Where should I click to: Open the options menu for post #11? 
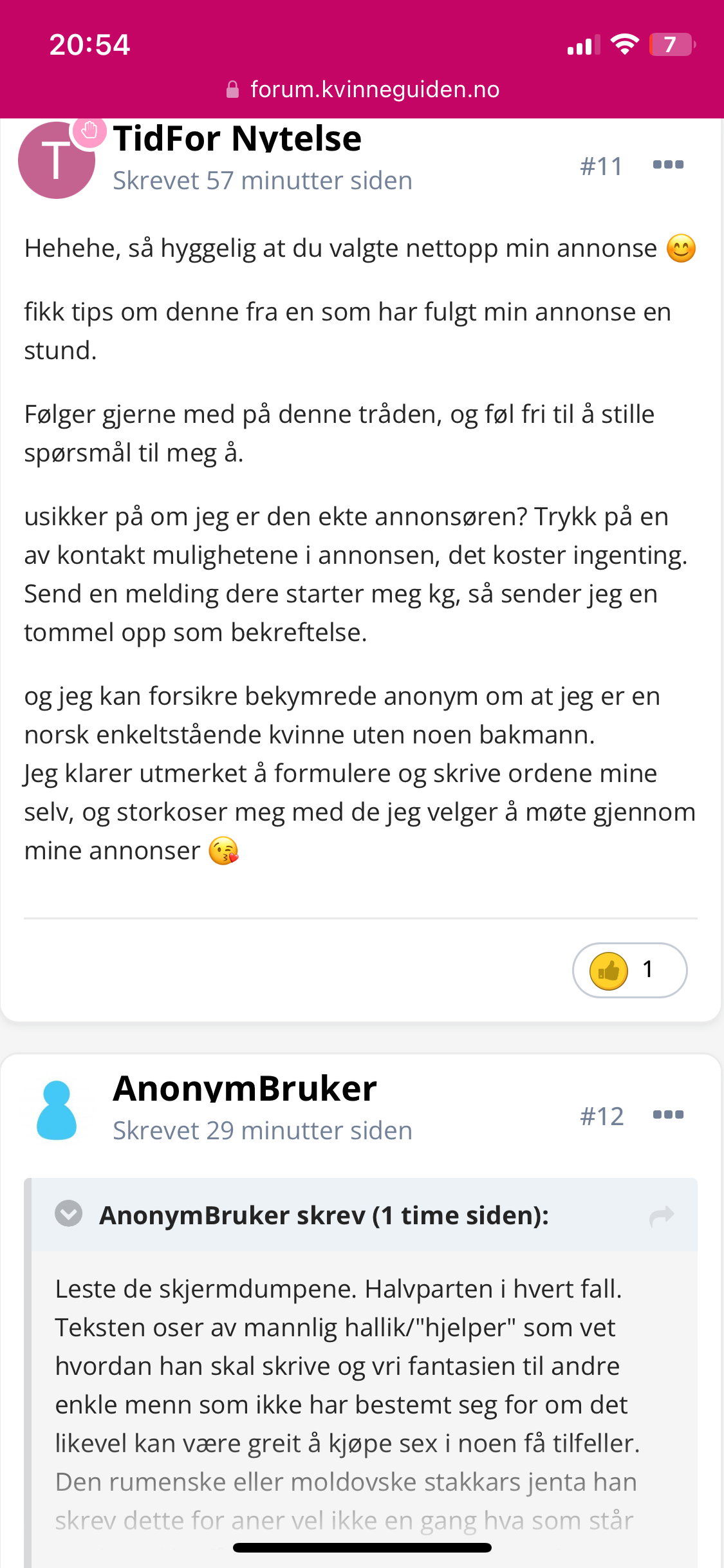tap(668, 165)
